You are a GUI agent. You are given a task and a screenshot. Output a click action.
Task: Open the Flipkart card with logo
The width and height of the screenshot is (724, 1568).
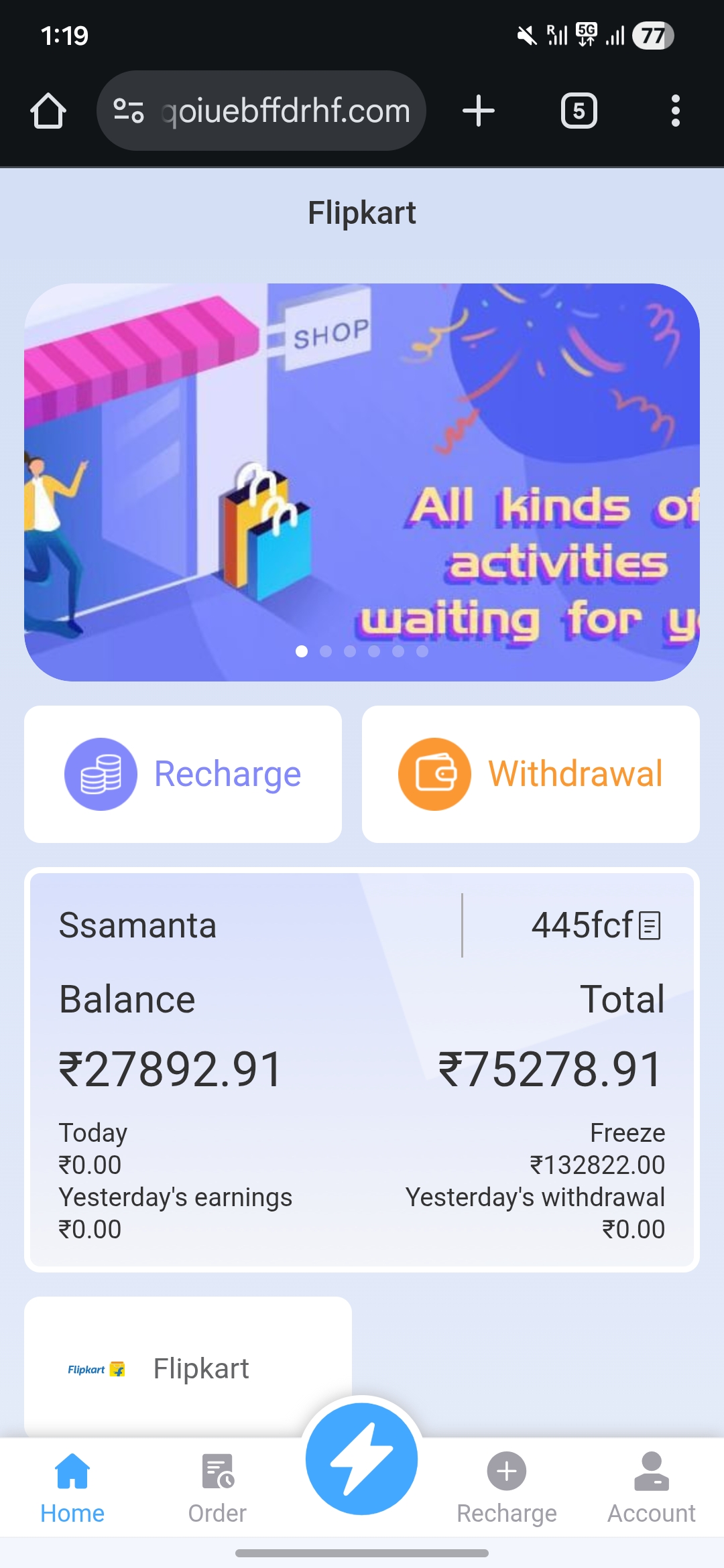point(188,1368)
